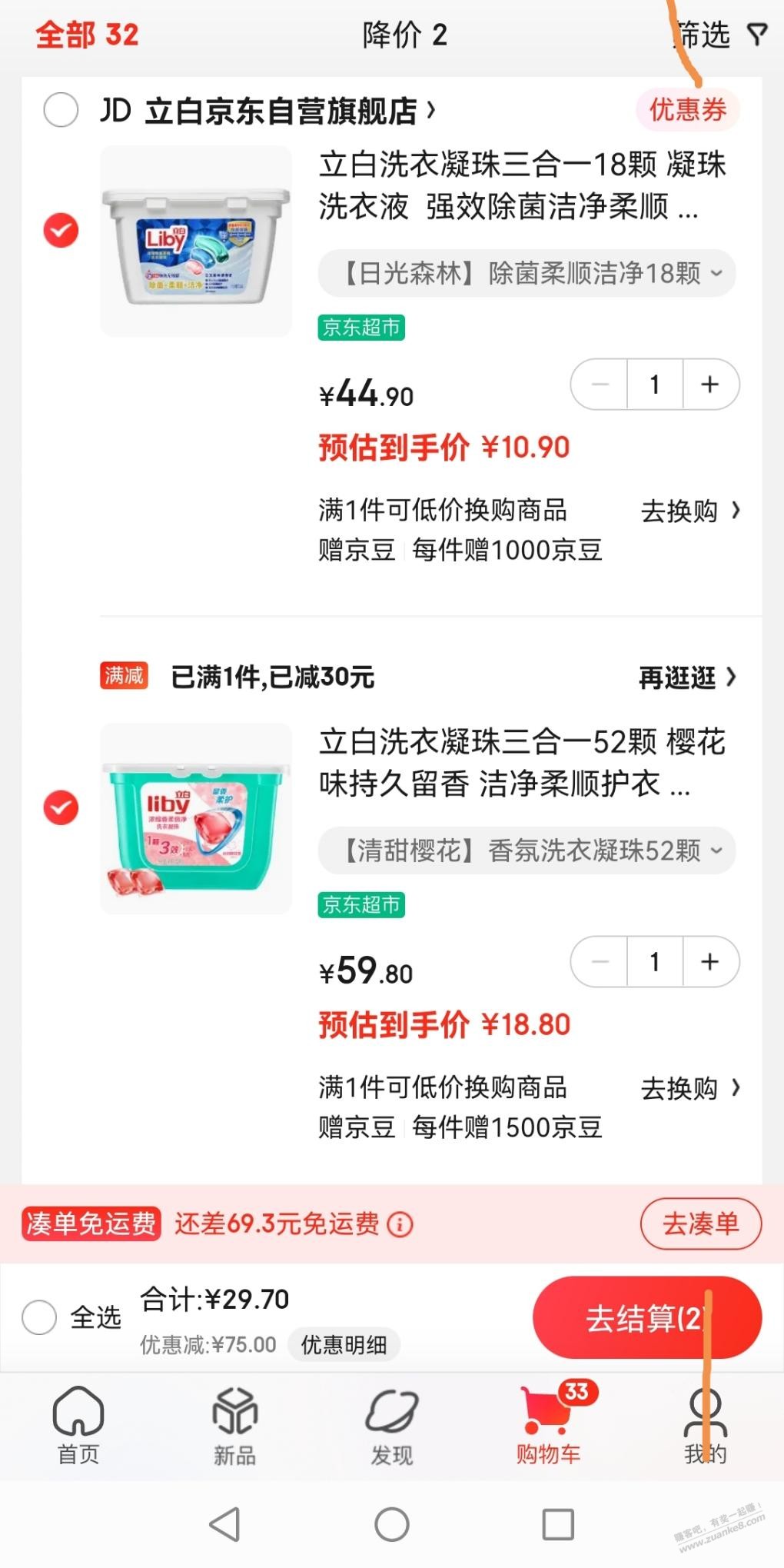
Task: Expand the 【清甜樱花】香氛洗衣凝珠52颗 variant dropdown
Action: (527, 851)
